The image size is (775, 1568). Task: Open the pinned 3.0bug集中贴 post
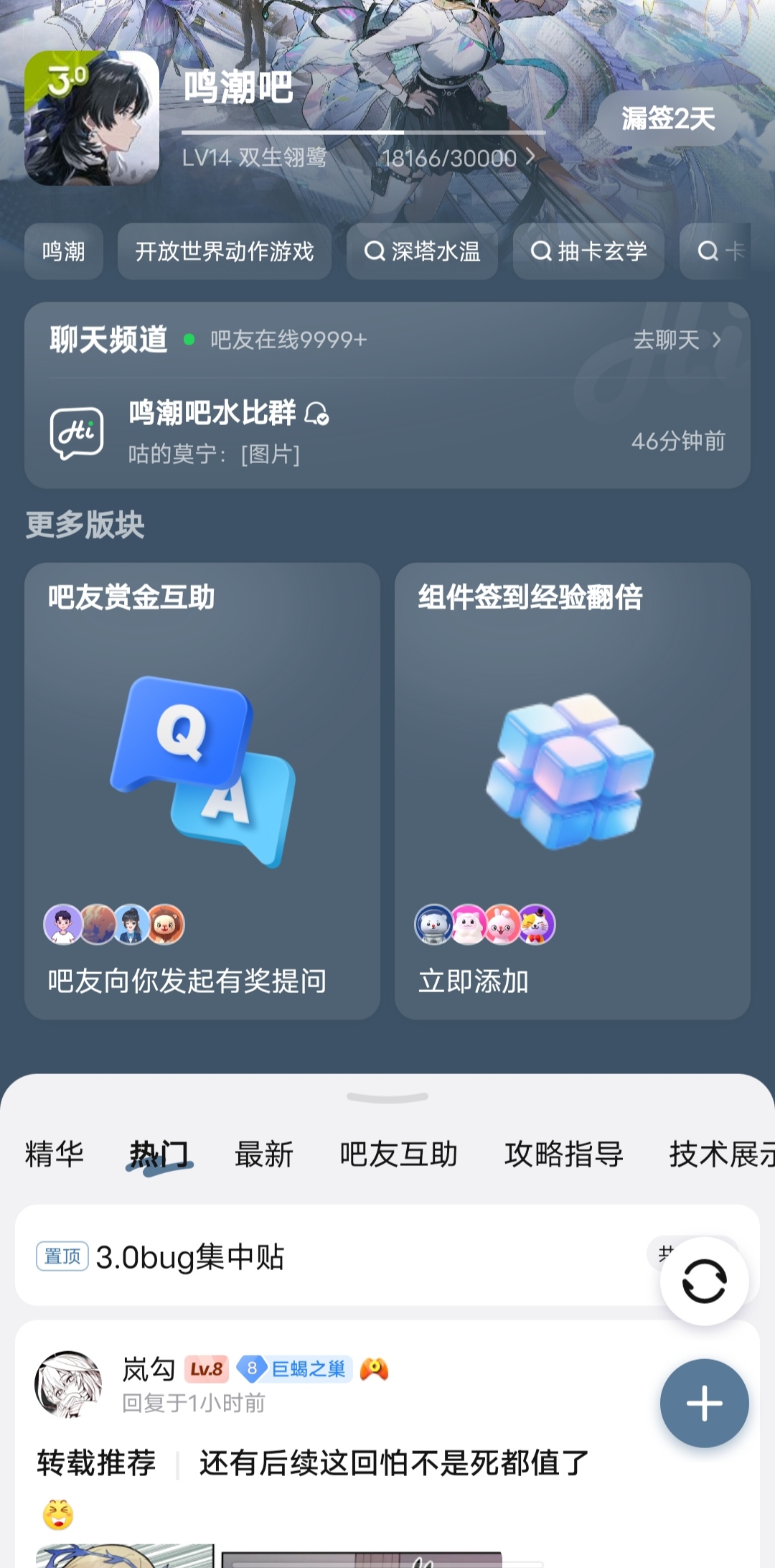(x=337, y=1256)
